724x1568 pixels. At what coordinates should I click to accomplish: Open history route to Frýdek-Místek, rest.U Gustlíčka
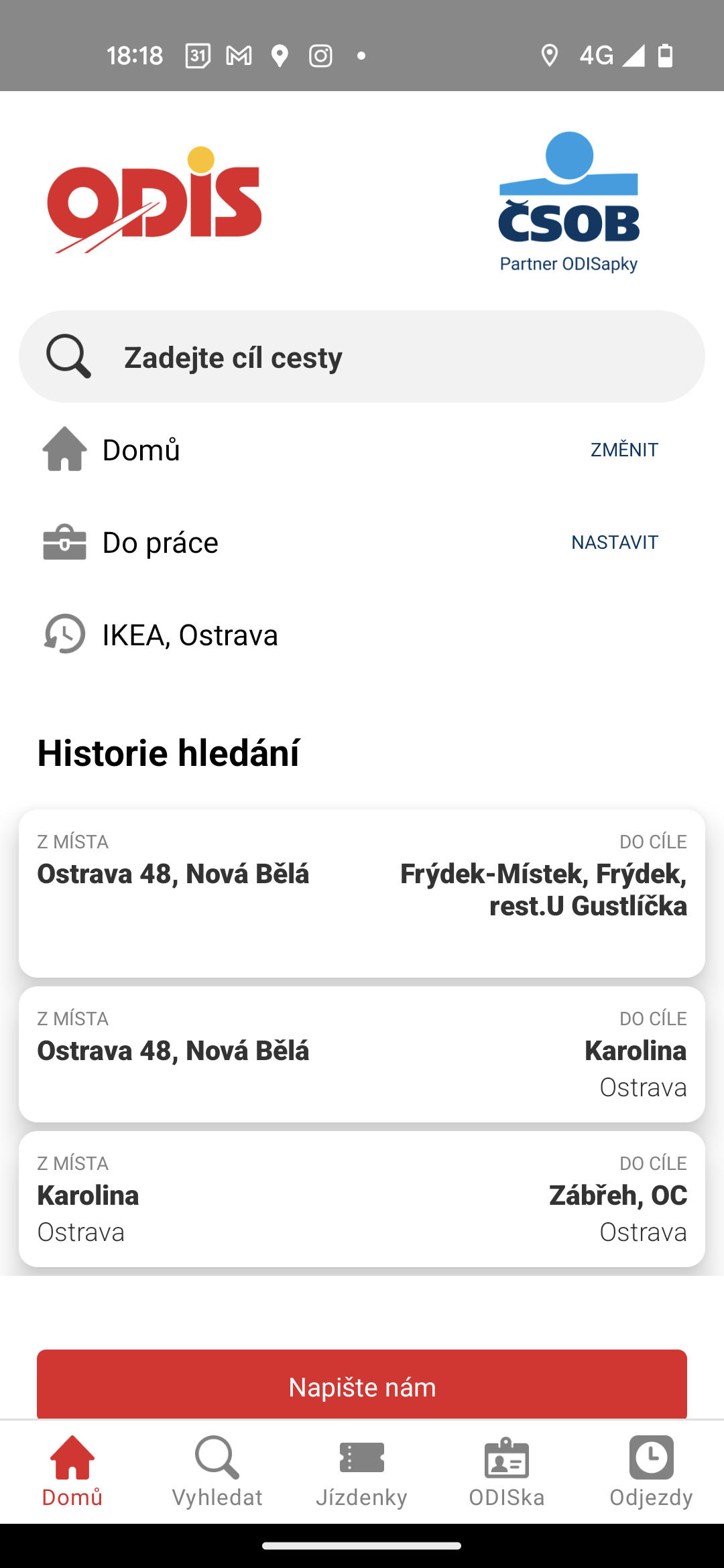362,893
